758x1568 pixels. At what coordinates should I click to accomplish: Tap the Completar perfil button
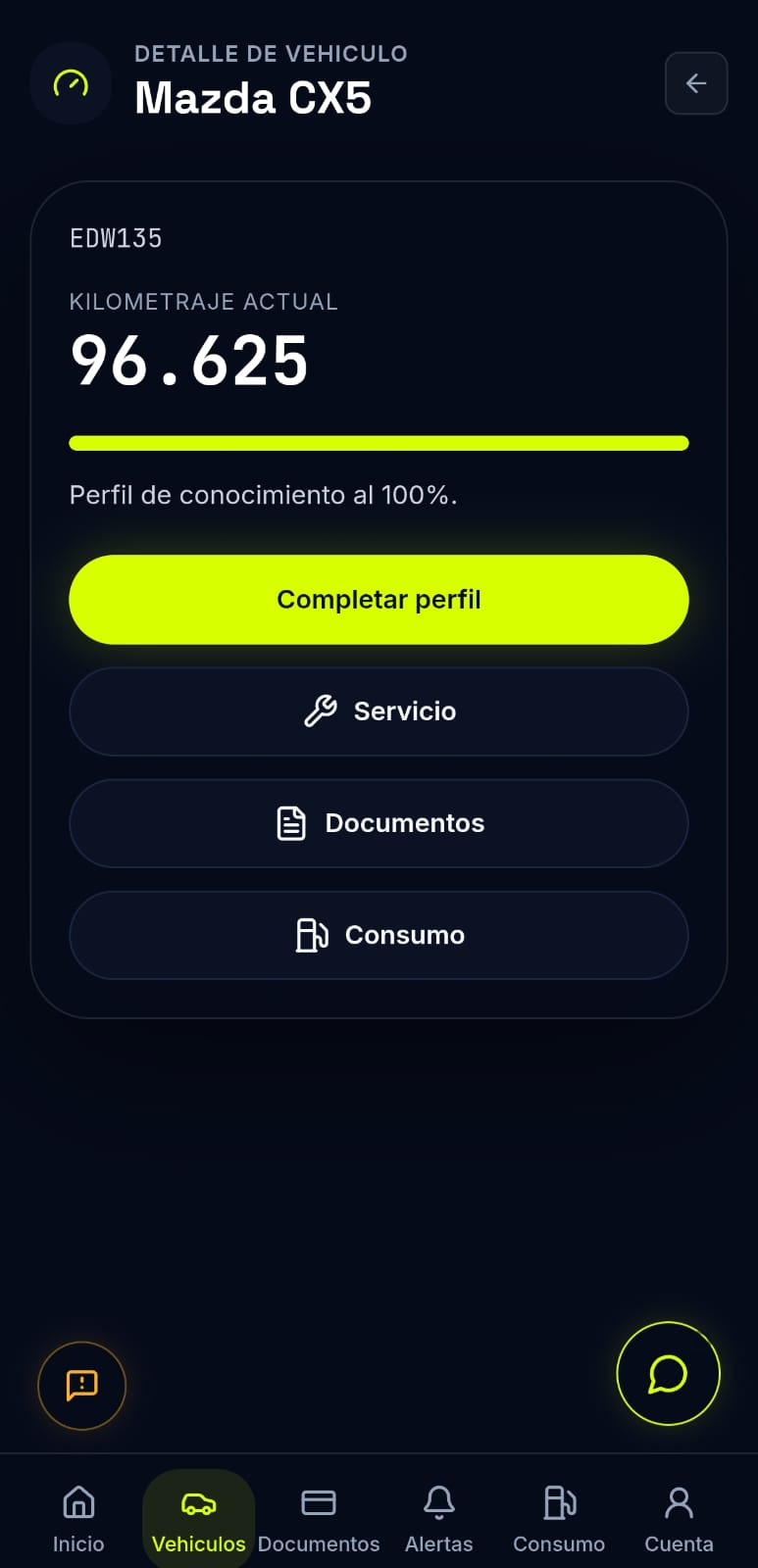click(379, 600)
